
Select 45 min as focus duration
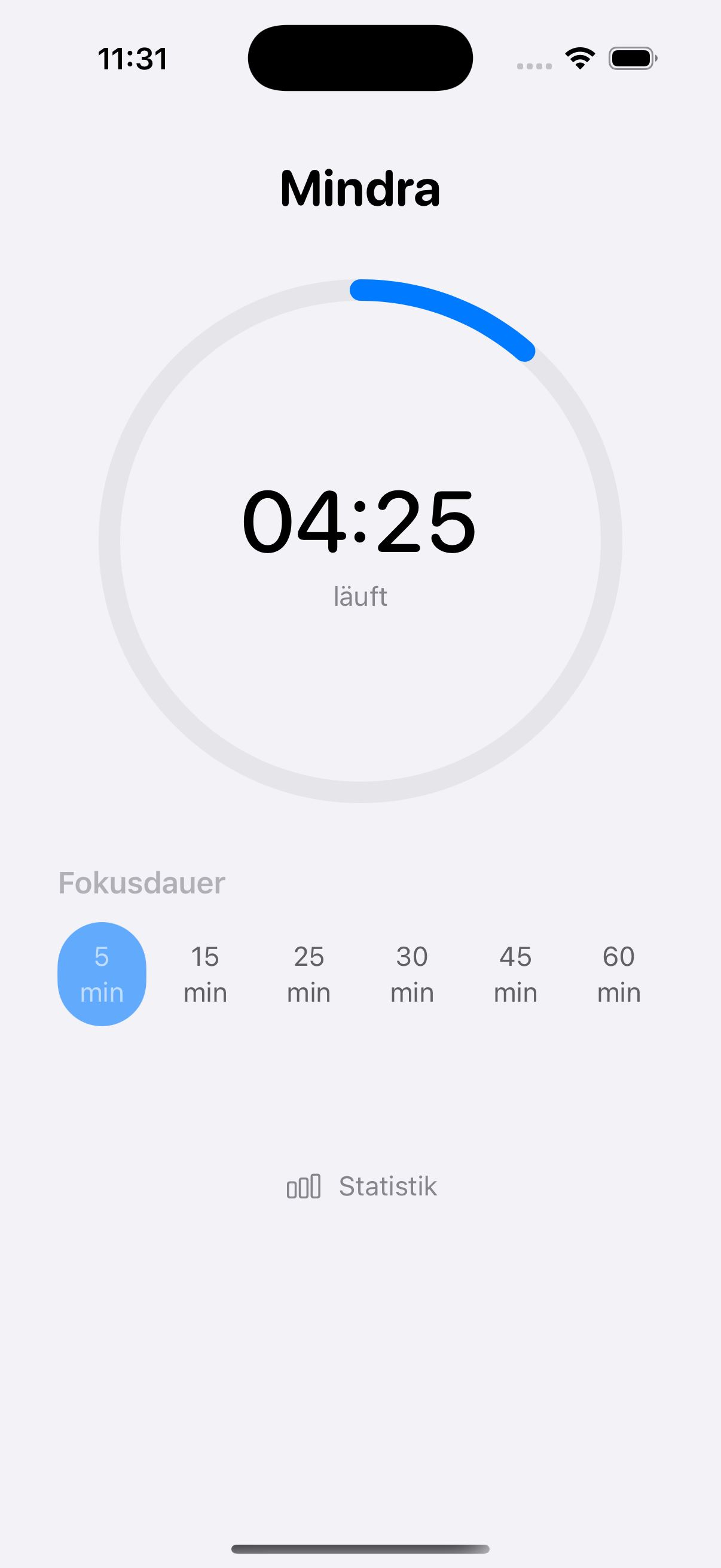tap(515, 974)
